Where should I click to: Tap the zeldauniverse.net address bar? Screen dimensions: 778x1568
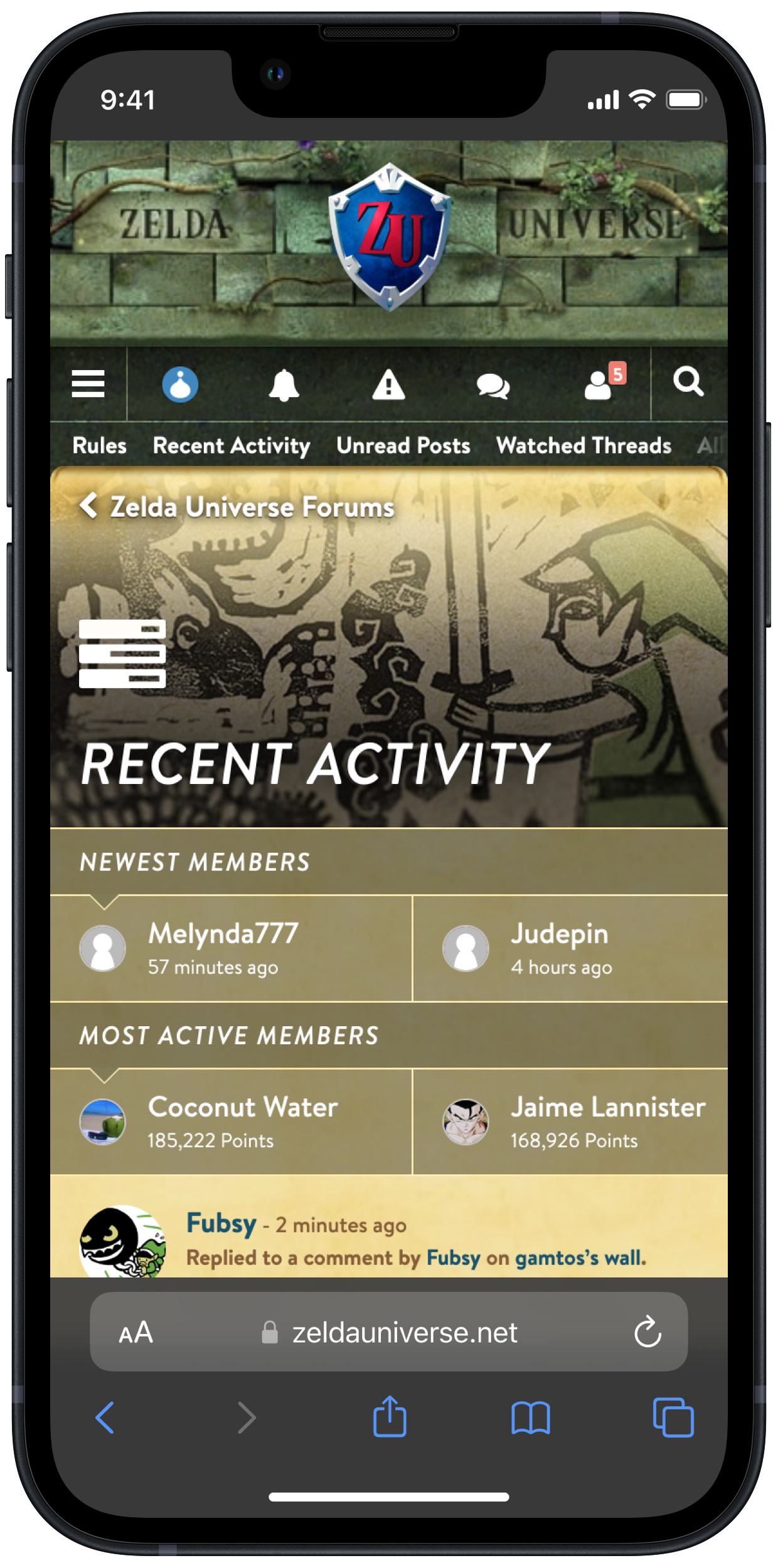tap(388, 1332)
